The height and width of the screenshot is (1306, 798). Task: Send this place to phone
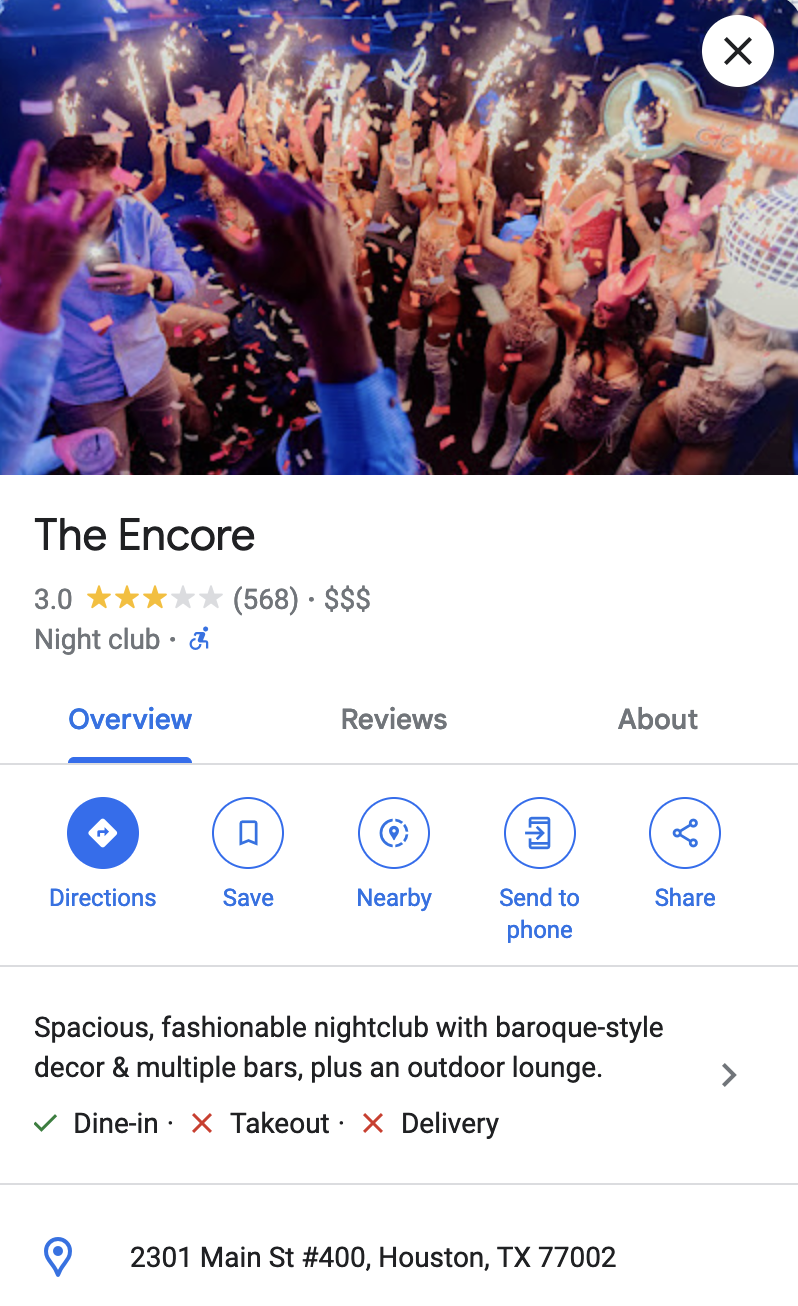(539, 833)
